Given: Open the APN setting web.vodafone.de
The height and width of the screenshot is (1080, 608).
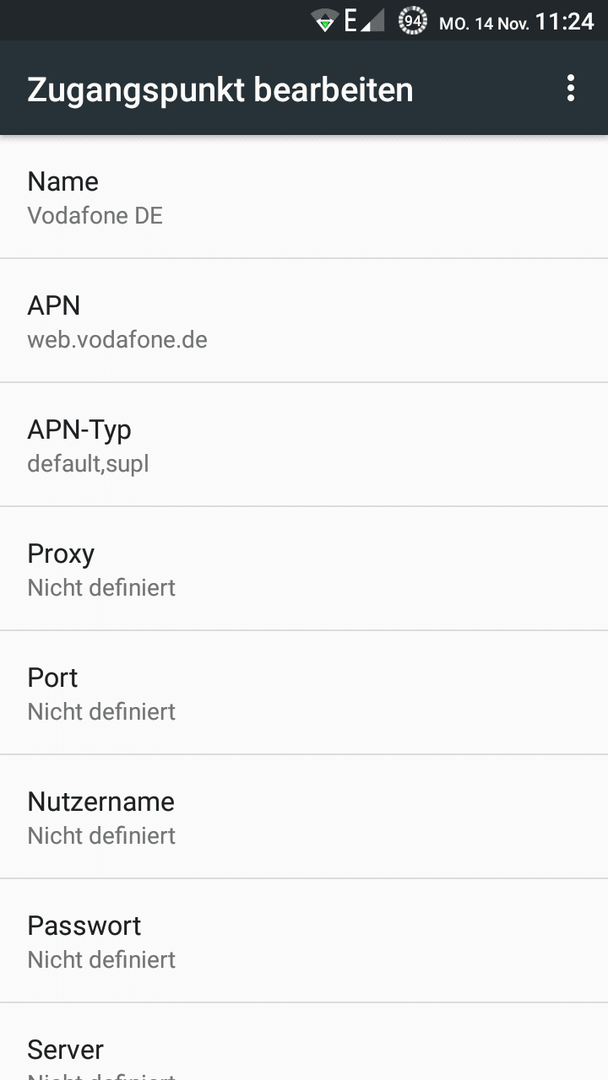Looking at the screenshot, I should pyautogui.click(x=304, y=320).
